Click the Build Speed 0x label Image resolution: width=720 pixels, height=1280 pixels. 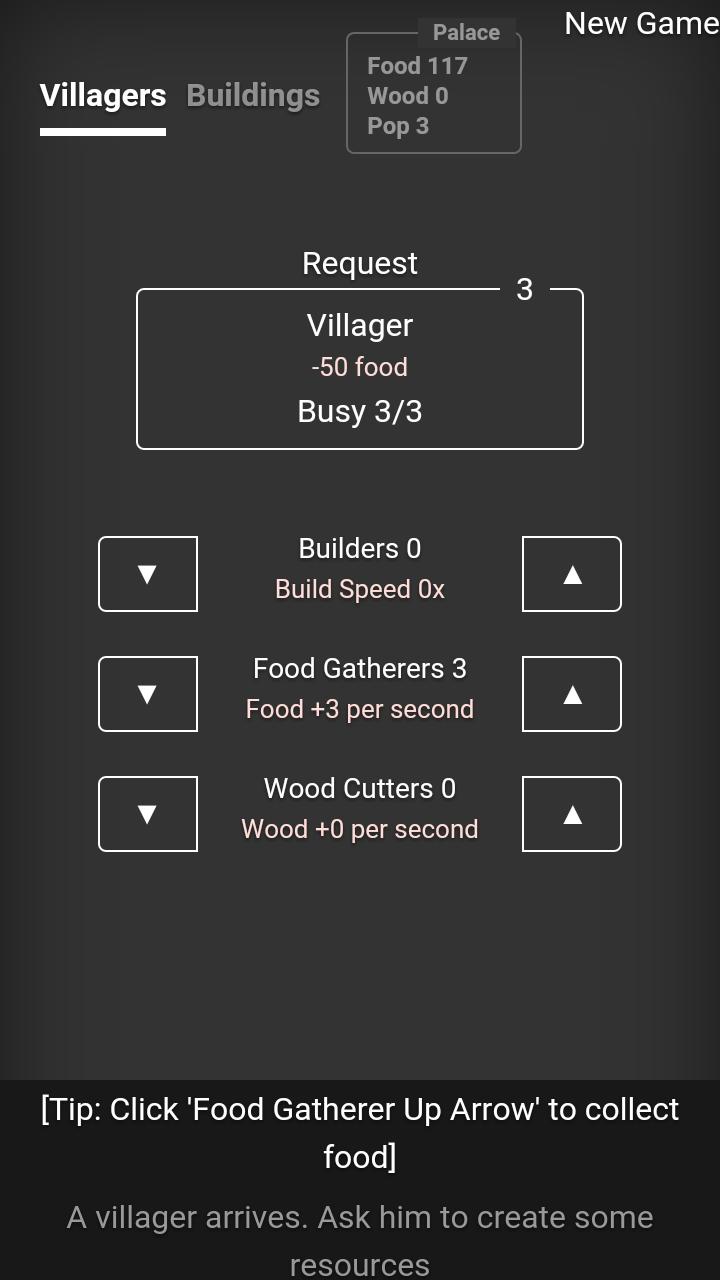pos(358,589)
